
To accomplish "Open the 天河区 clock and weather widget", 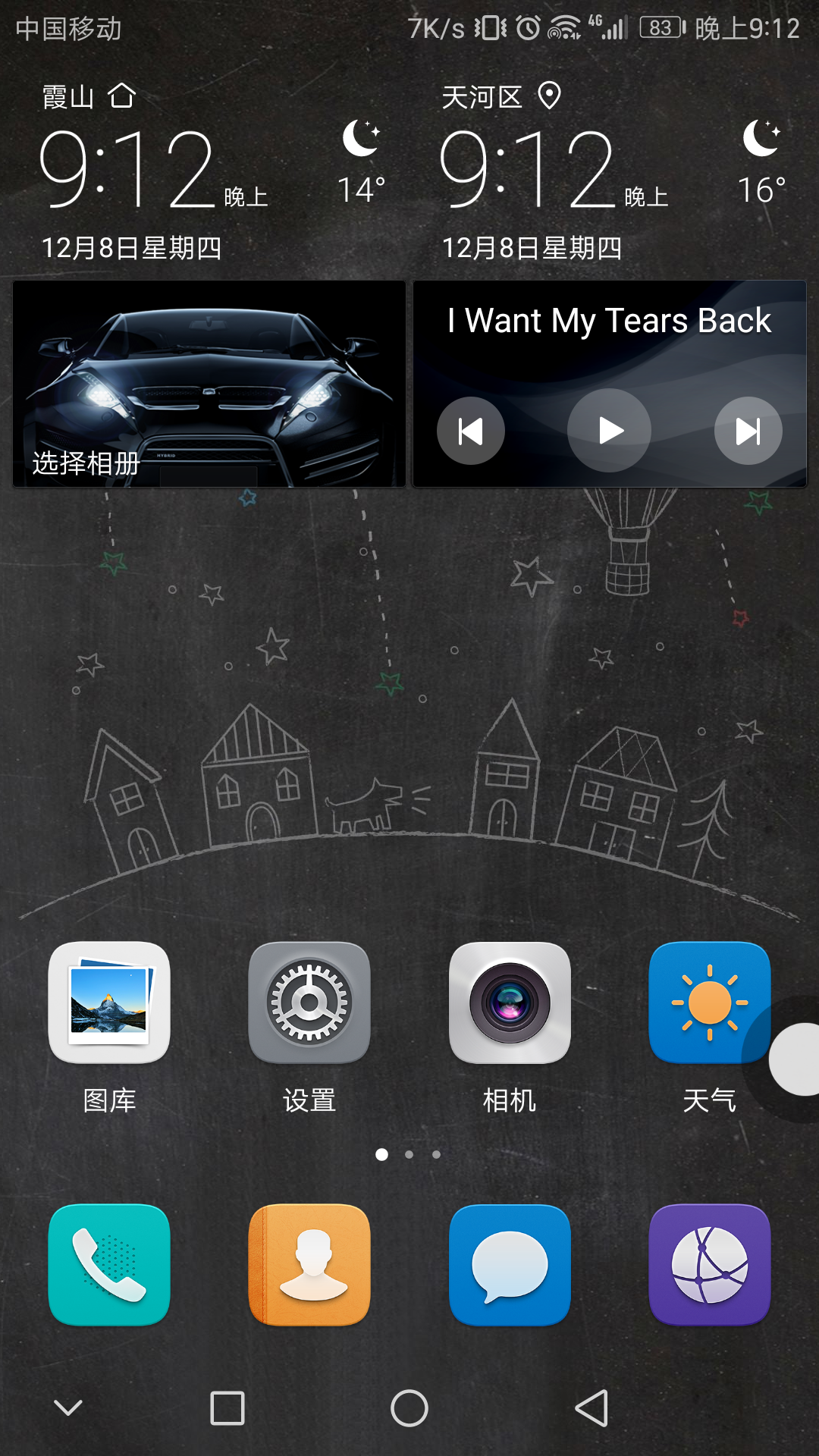I will click(614, 172).
